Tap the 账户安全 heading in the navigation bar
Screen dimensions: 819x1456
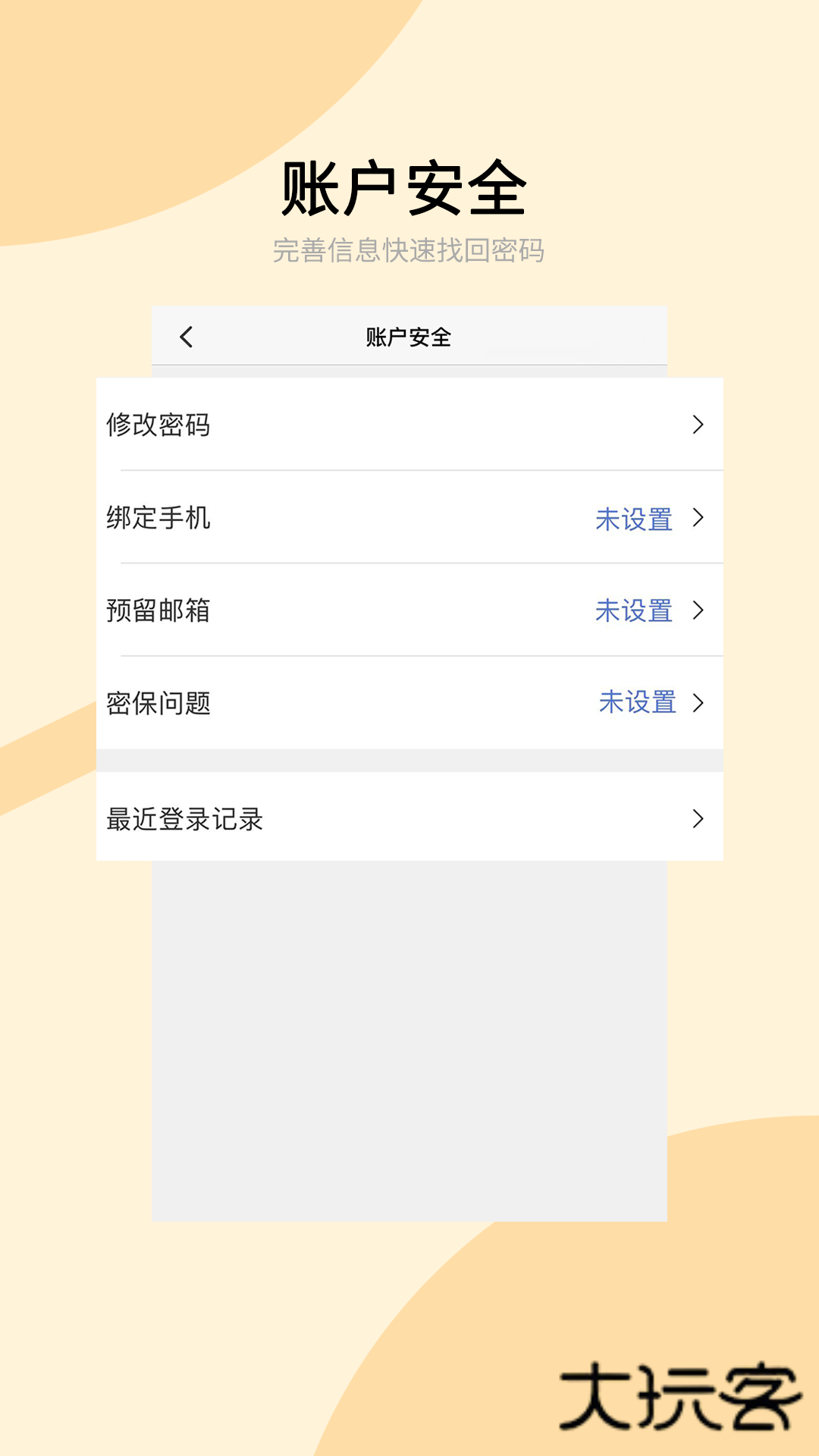tap(409, 337)
